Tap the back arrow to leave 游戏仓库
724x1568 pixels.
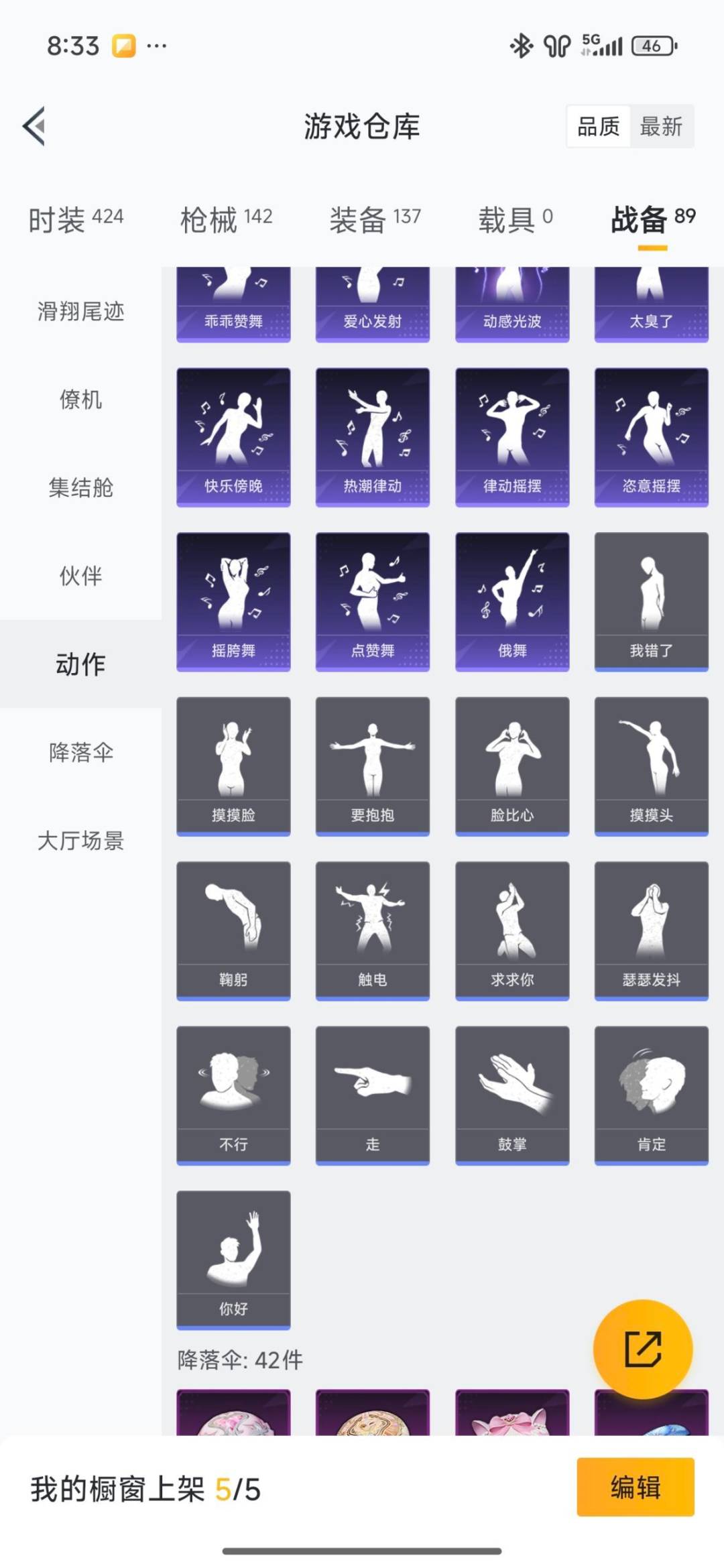(33, 127)
